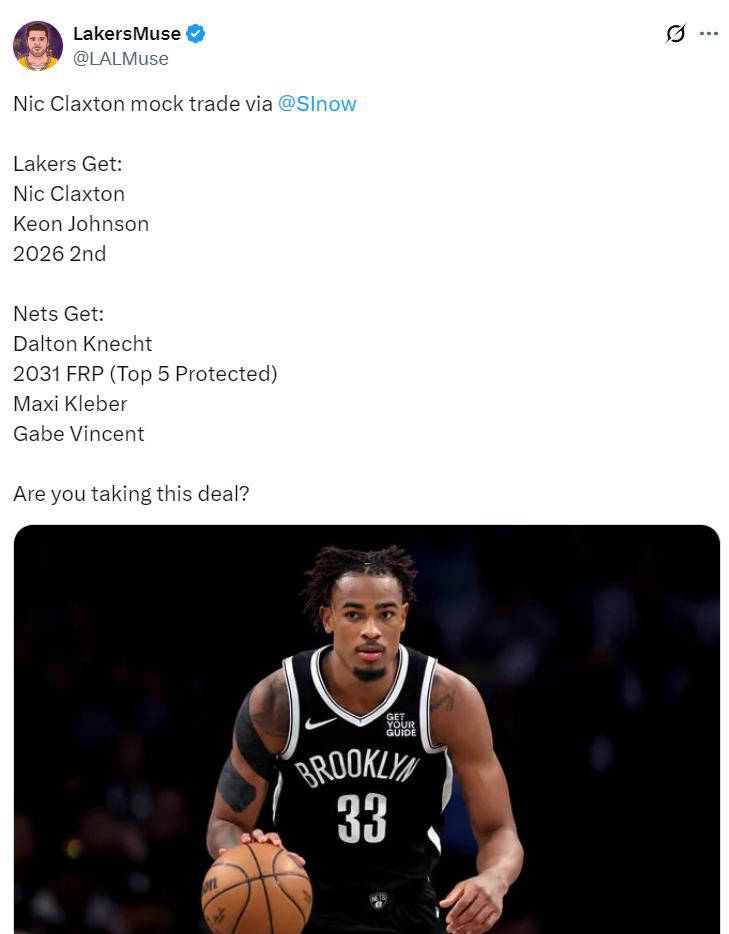Follow the @SInow mention link
Screen dimensions: 729x934
(316, 104)
